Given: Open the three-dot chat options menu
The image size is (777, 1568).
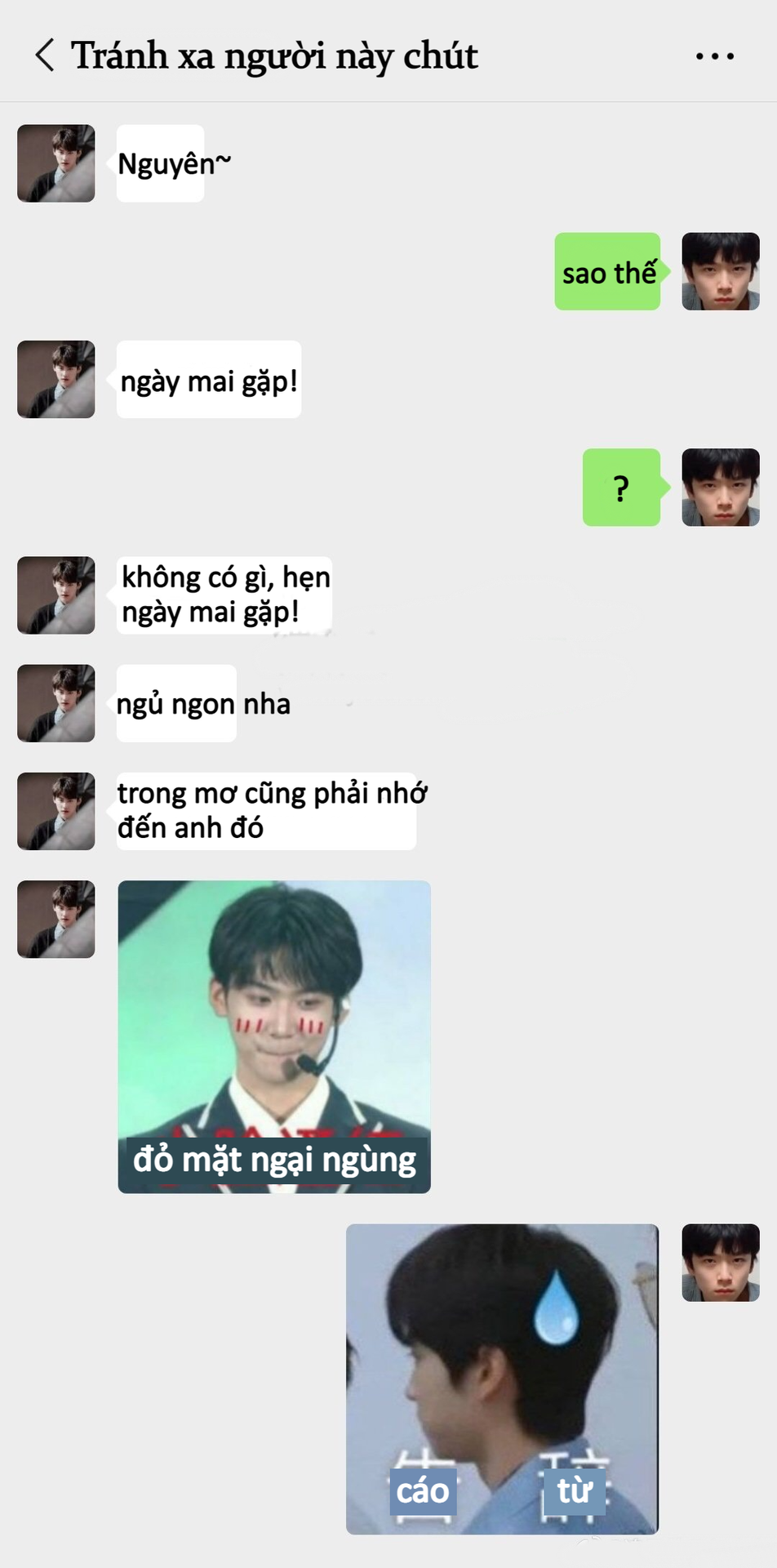Looking at the screenshot, I should tap(715, 56).
